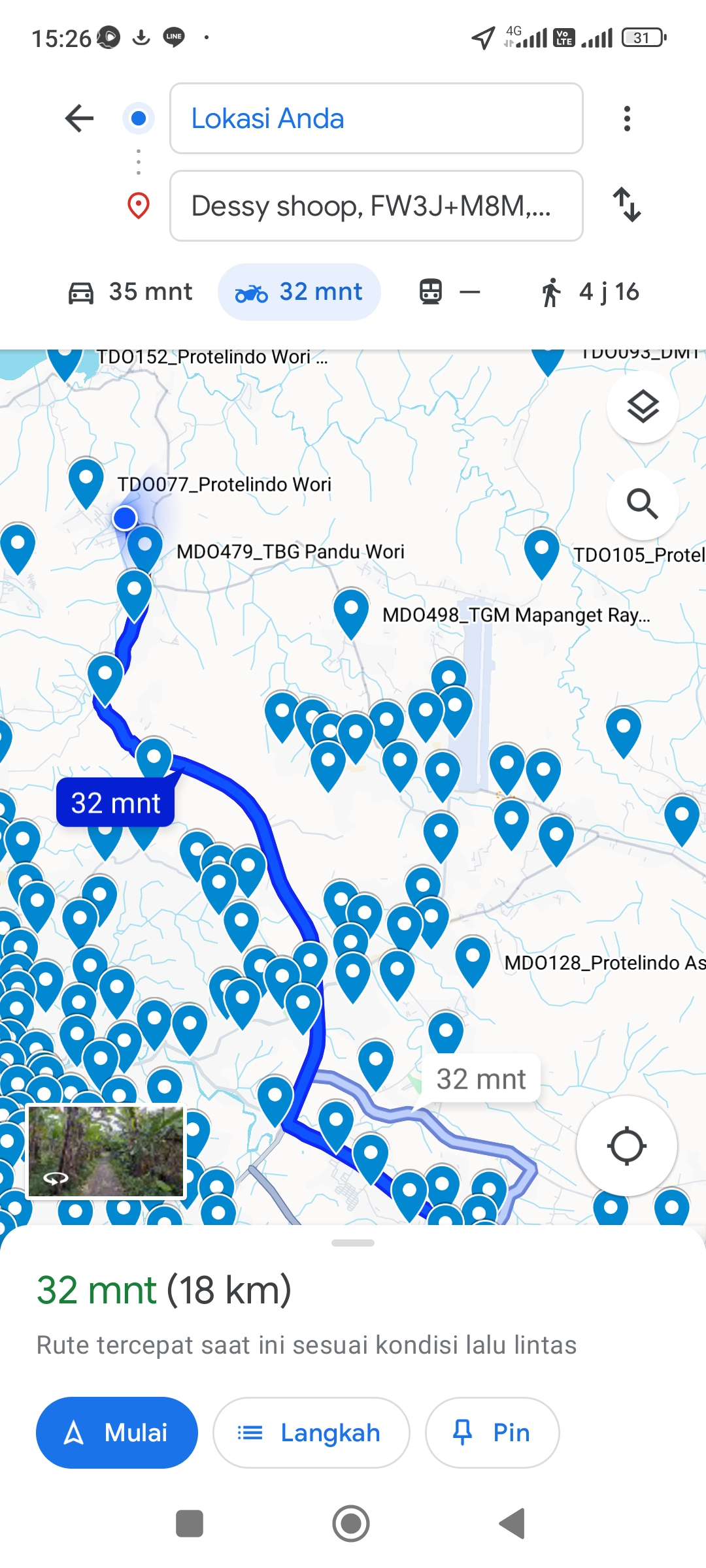Image resolution: width=706 pixels, height=1568 pixels.
Task: Switch to car travel mode 35 mnt
Action: click(x=130, y=292)
